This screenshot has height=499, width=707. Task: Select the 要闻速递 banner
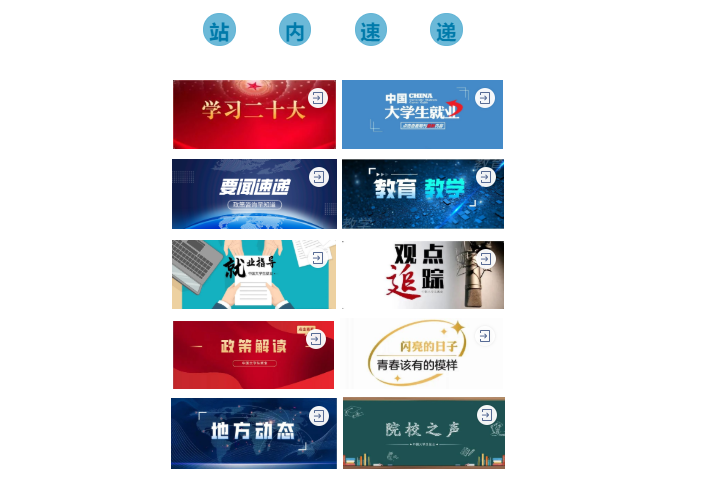tap(253, 194)
